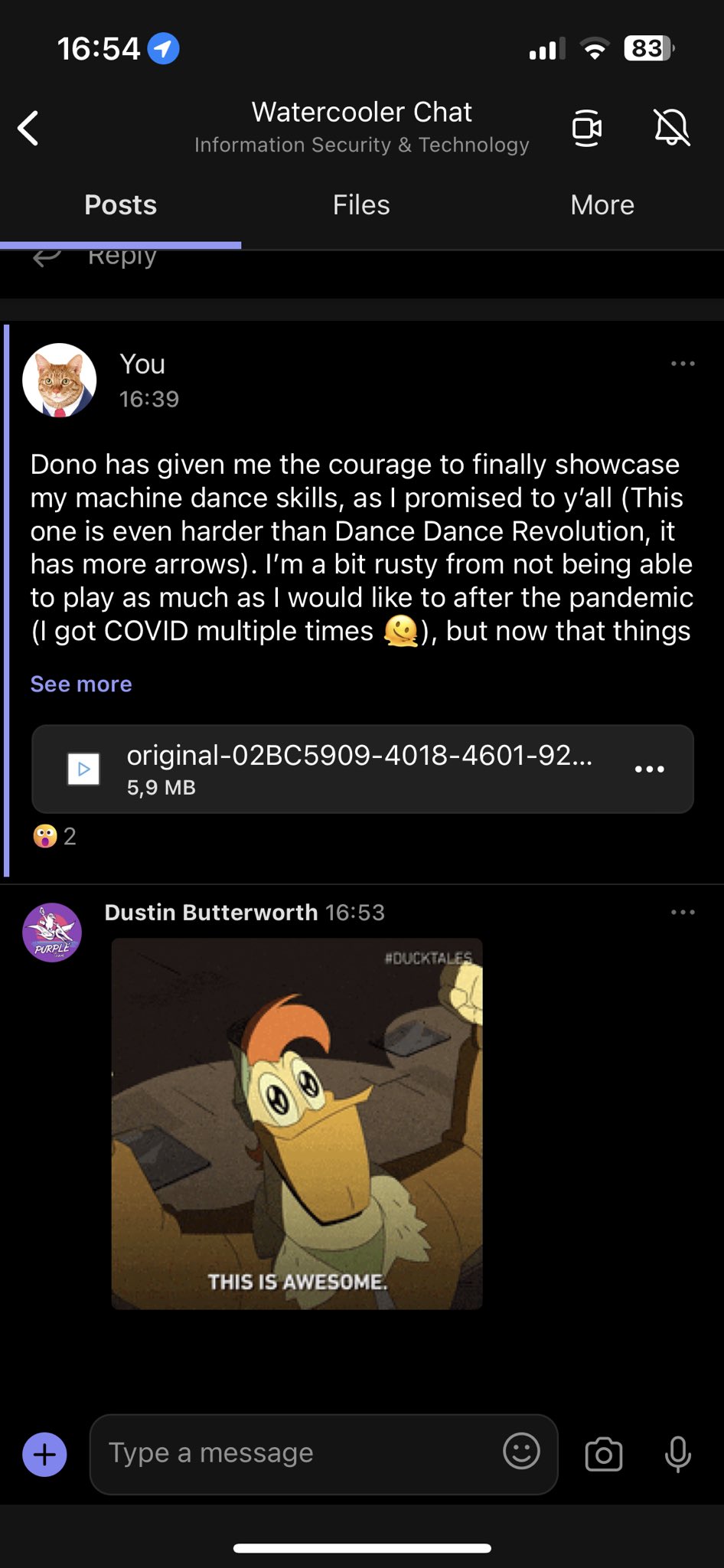Switch to the More tab
724x1568 pixels.
[x=602, y=205]
